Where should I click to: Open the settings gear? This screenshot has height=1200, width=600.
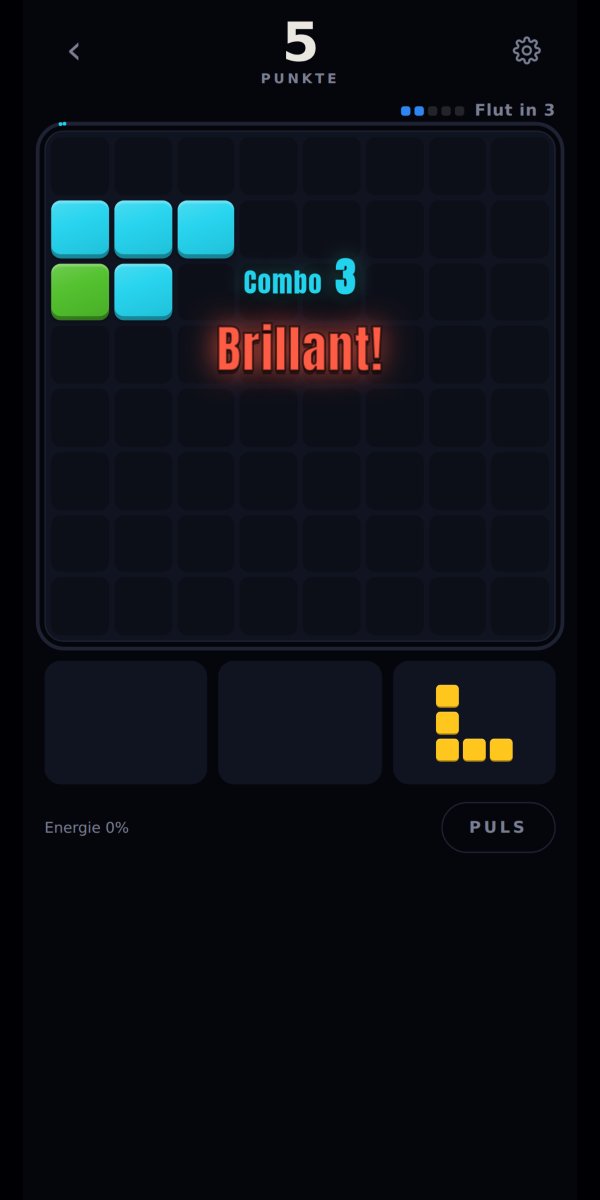(x=526, y=51)
